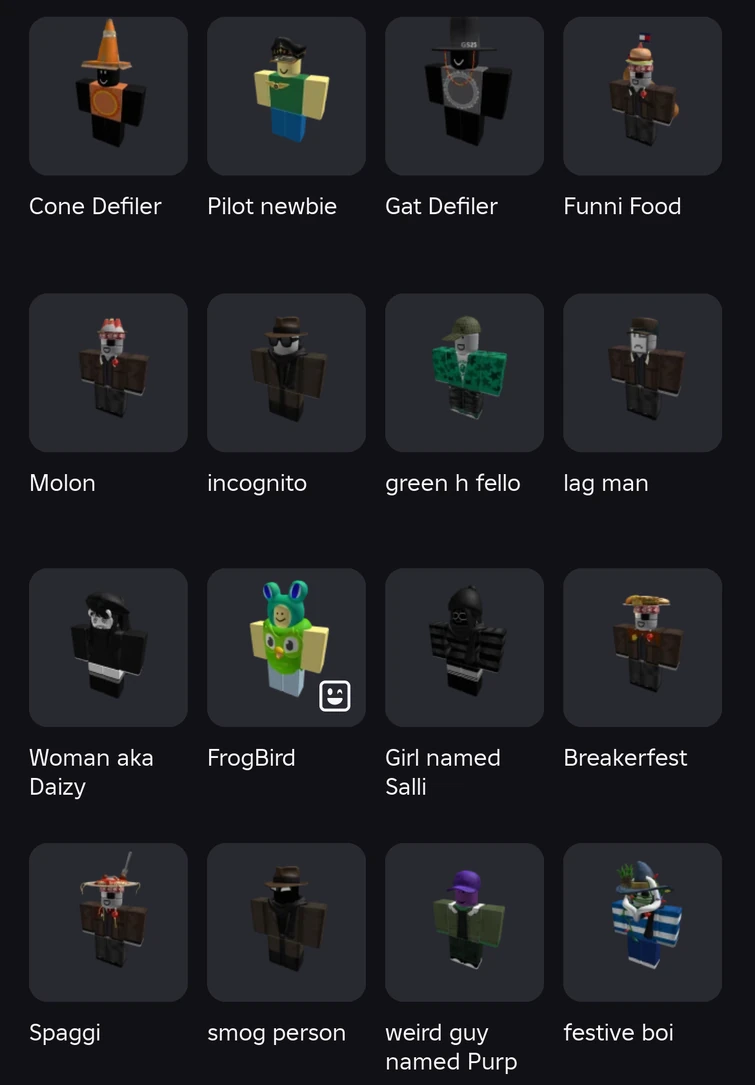Select the lag man outfit
Image resolution: width=755 pixels, height=1085 pixels.
point(642,372)
